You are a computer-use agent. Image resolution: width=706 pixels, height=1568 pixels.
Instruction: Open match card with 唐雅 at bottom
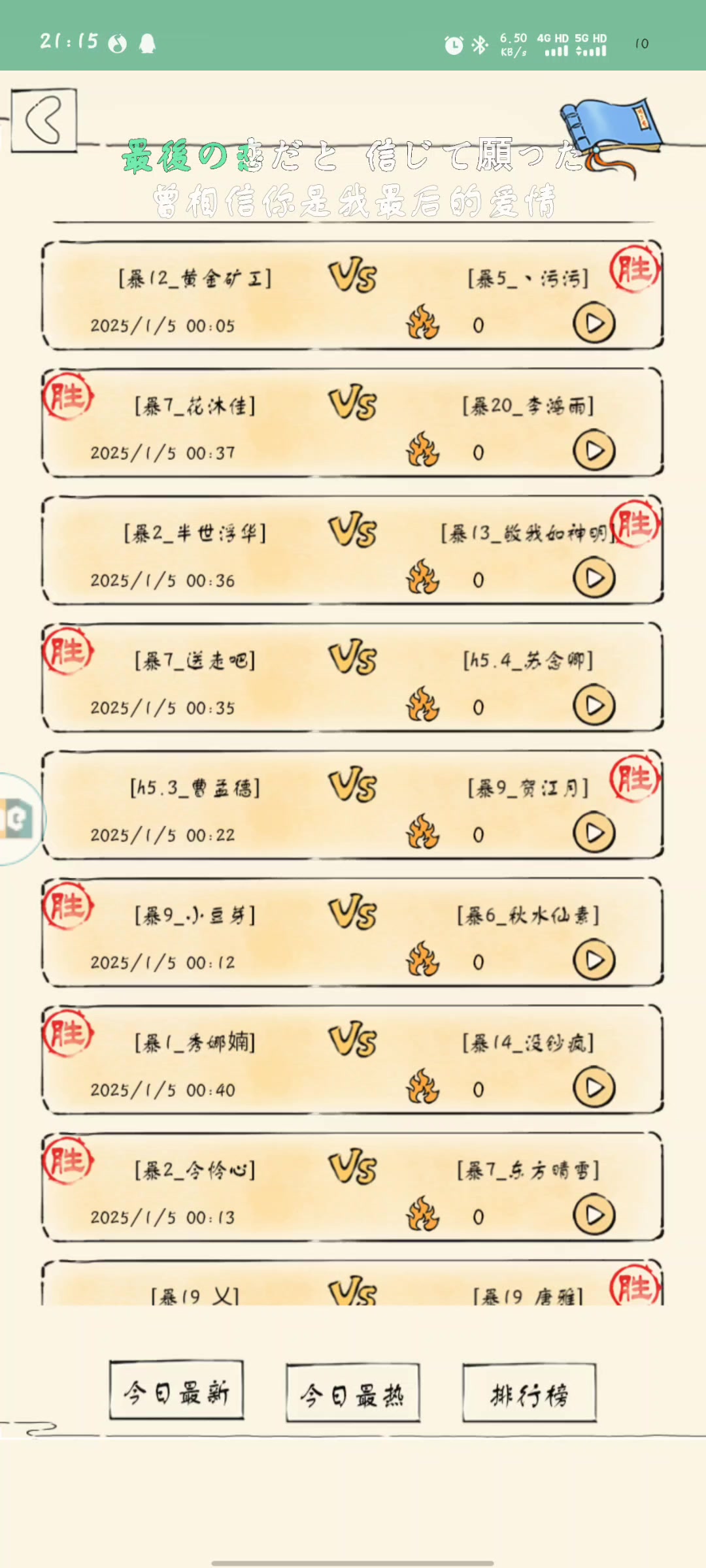coord(353,1286)
